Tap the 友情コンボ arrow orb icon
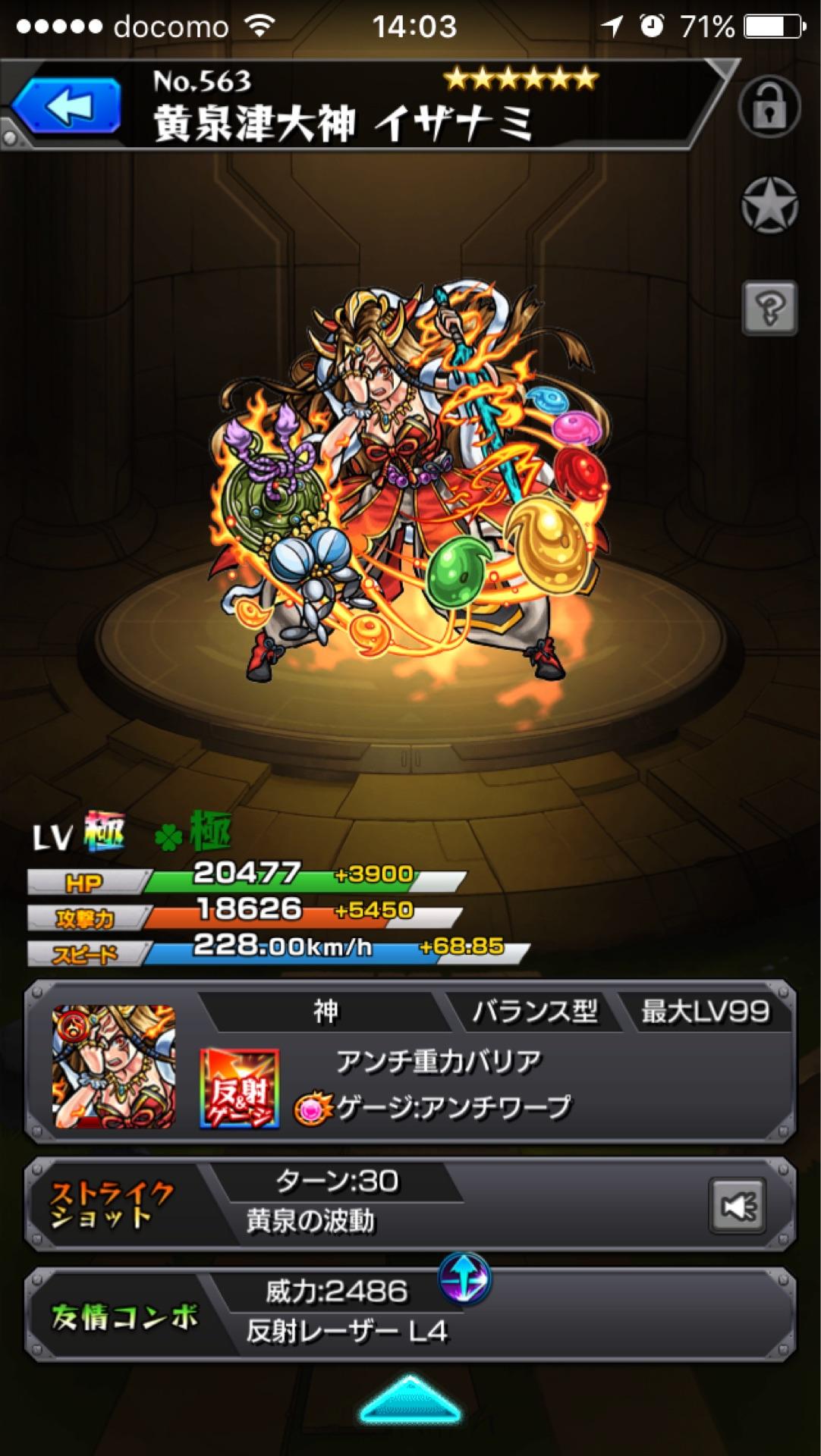Image resolution: width=821 pixels, height=1456 pixels. pyautogui.click(x=464, y=1279)
